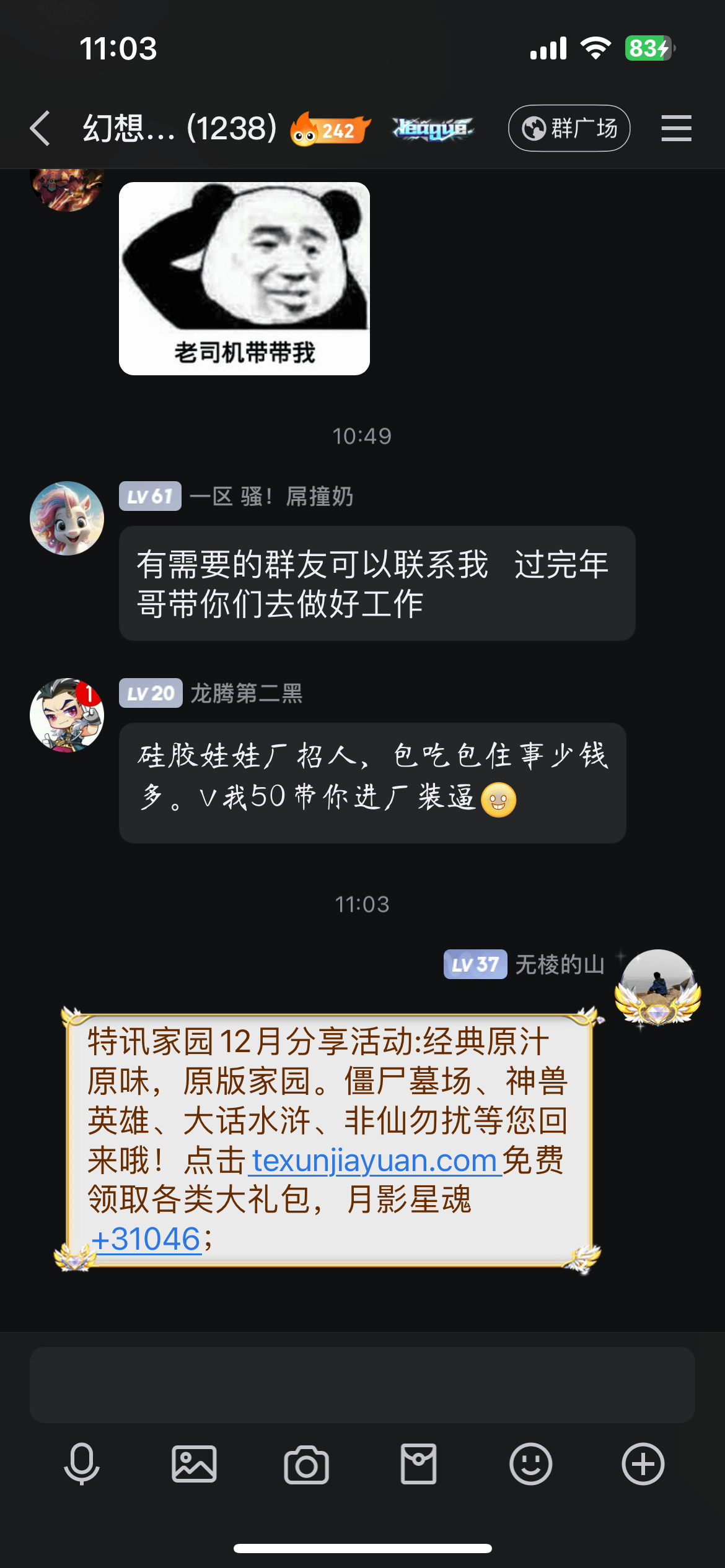
Task: Open avatar of 一区 骚！屌撞奶
Action: coord(67,518)
